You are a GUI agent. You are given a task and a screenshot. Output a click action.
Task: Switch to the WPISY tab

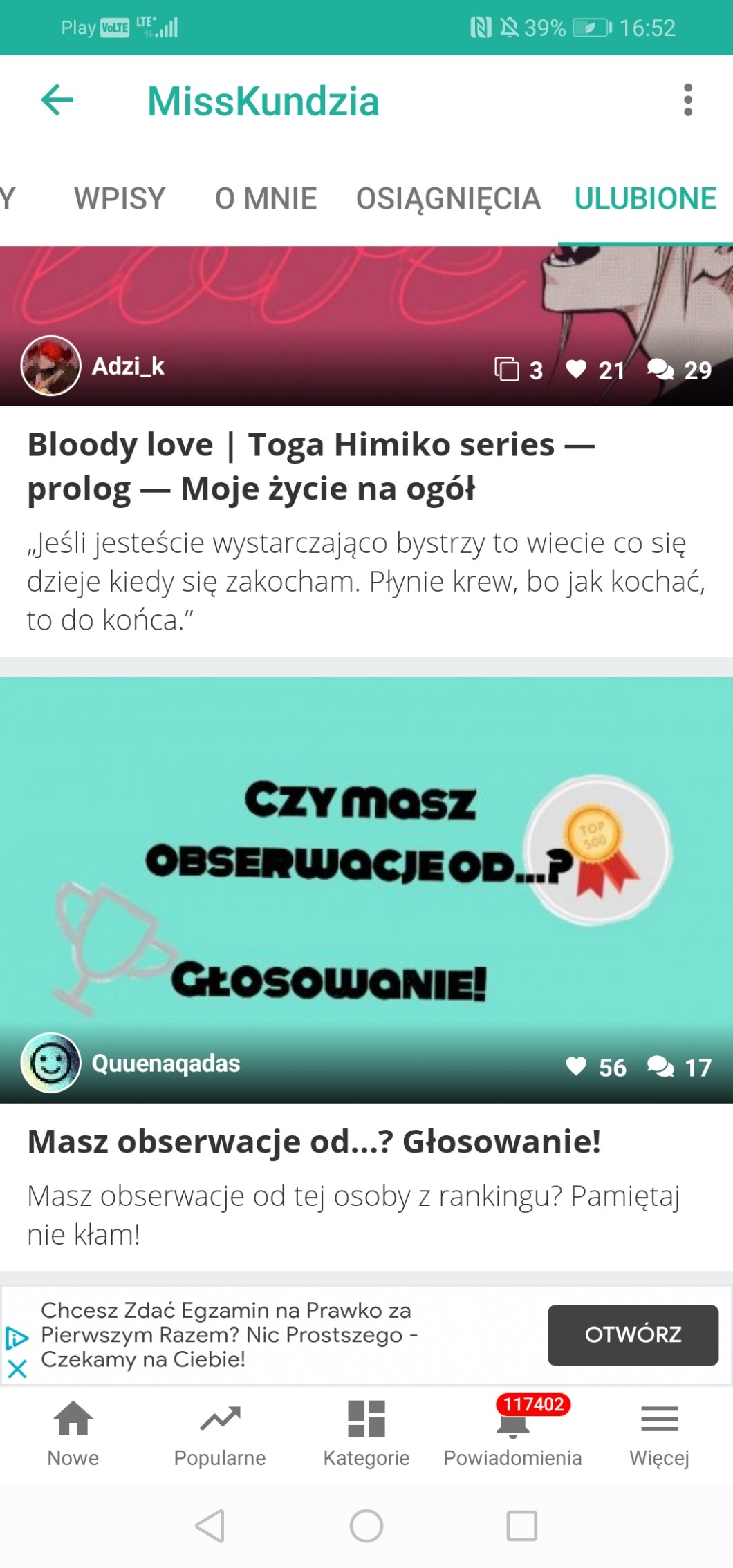point(120,199)
